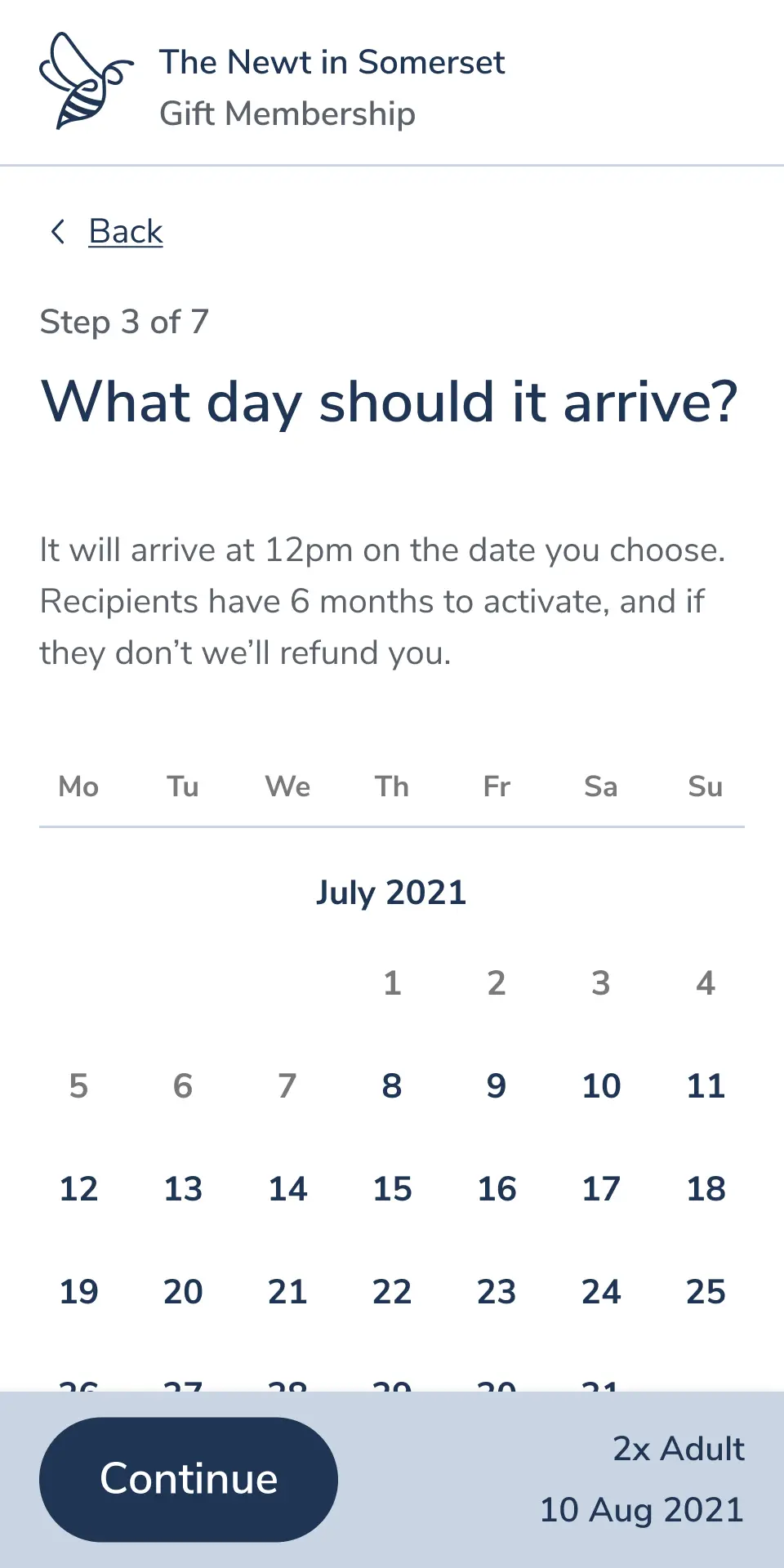Click the Step 3 of 7 indicator
784x1568 pixels.
click(124, 322)
